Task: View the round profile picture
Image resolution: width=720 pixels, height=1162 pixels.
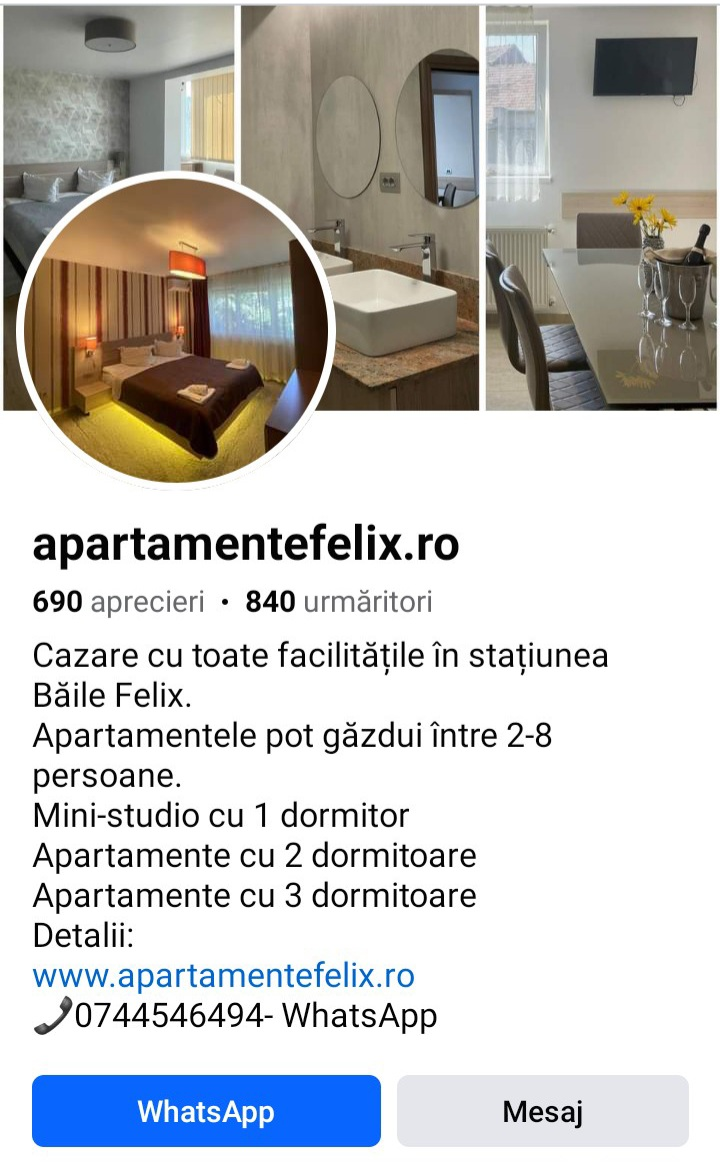Action: tap(176, 330)
